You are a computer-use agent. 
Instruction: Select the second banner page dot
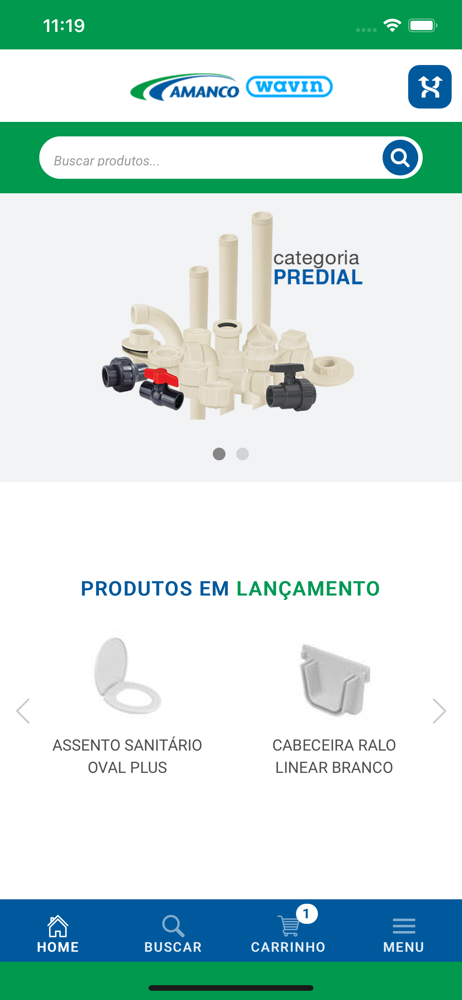tap(242, 454)
